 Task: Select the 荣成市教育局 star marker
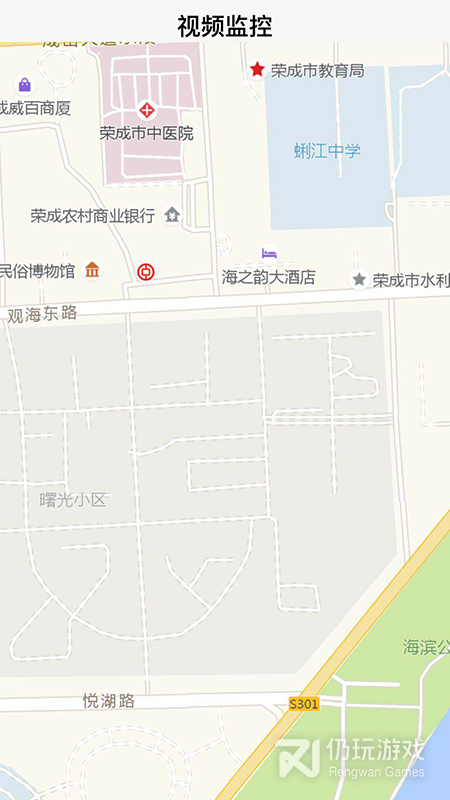click(x=258, y=69)
